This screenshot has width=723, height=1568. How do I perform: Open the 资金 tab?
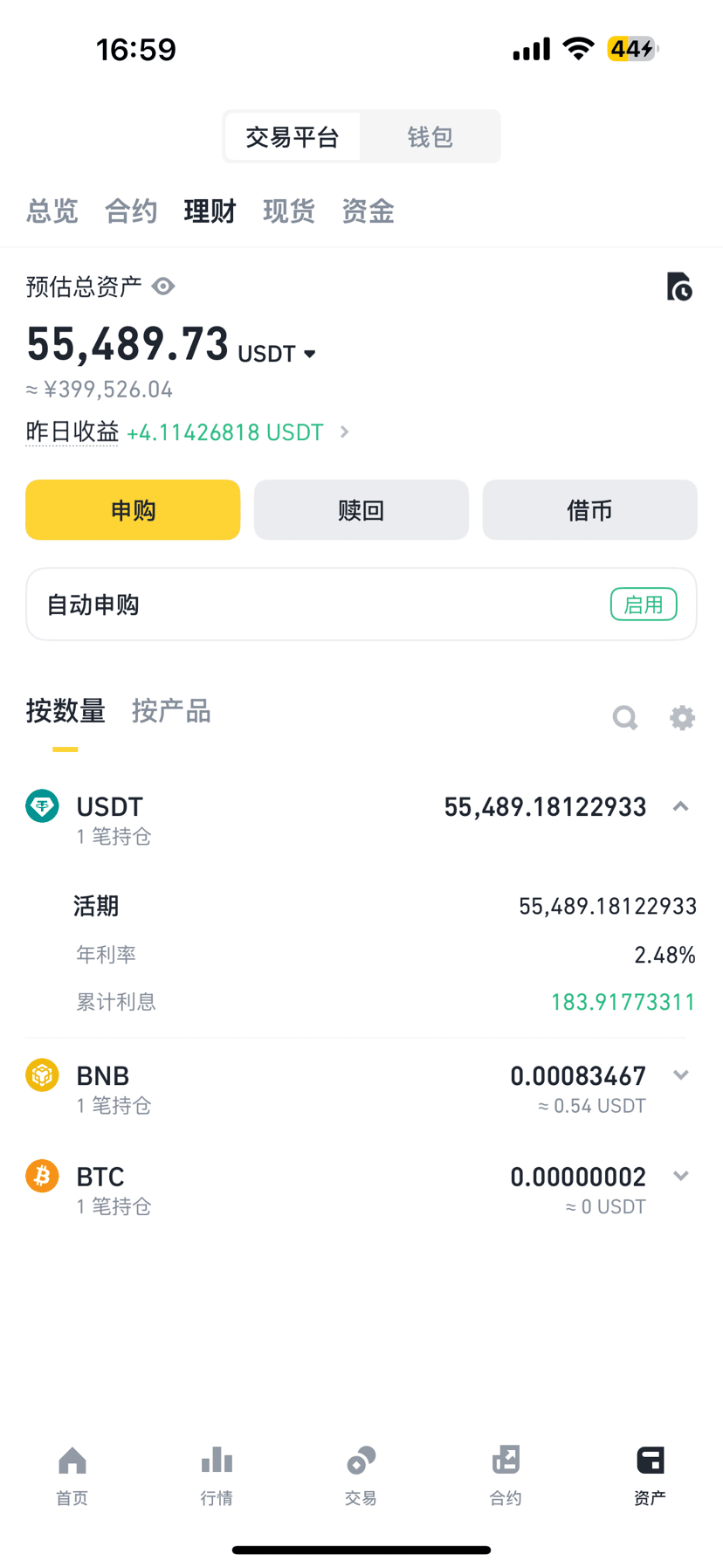pos(368,211)
